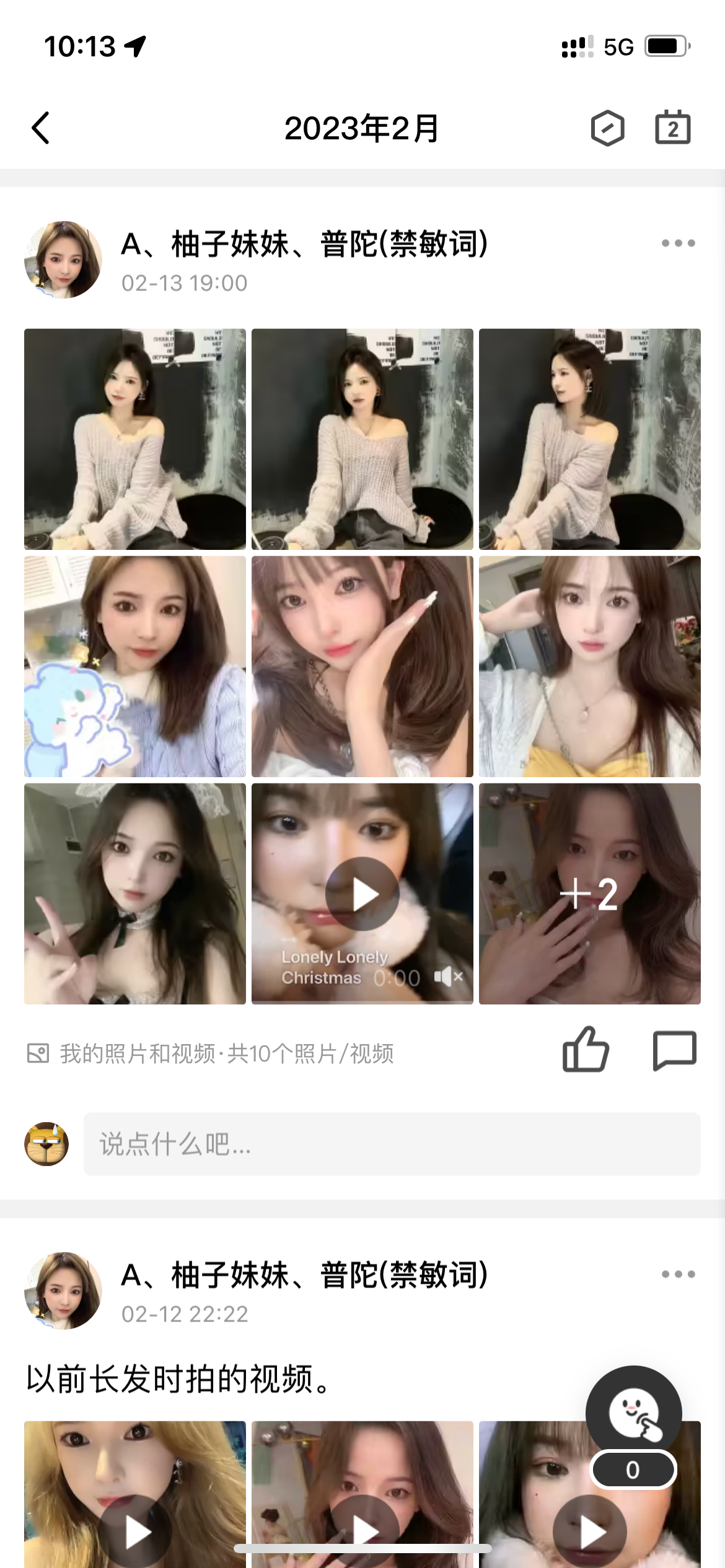Go back from the 2023年2月 page
This screenshot has width=725, height=1568.
41,128
